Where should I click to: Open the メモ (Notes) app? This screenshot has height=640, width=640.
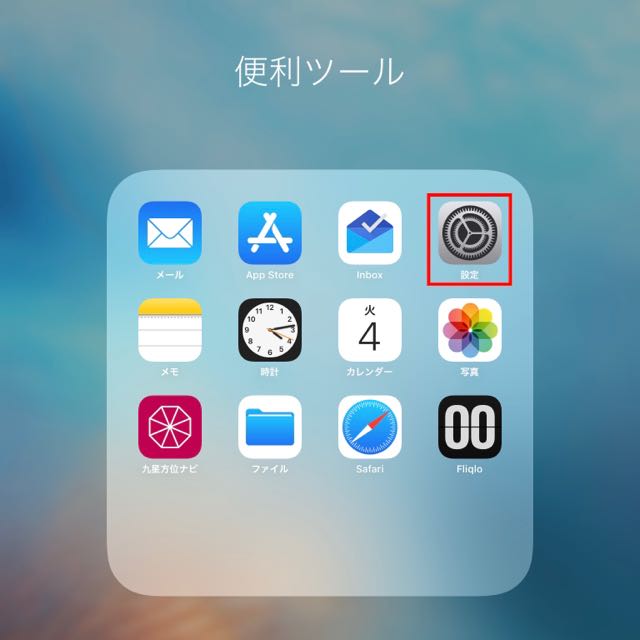point(169,330)
